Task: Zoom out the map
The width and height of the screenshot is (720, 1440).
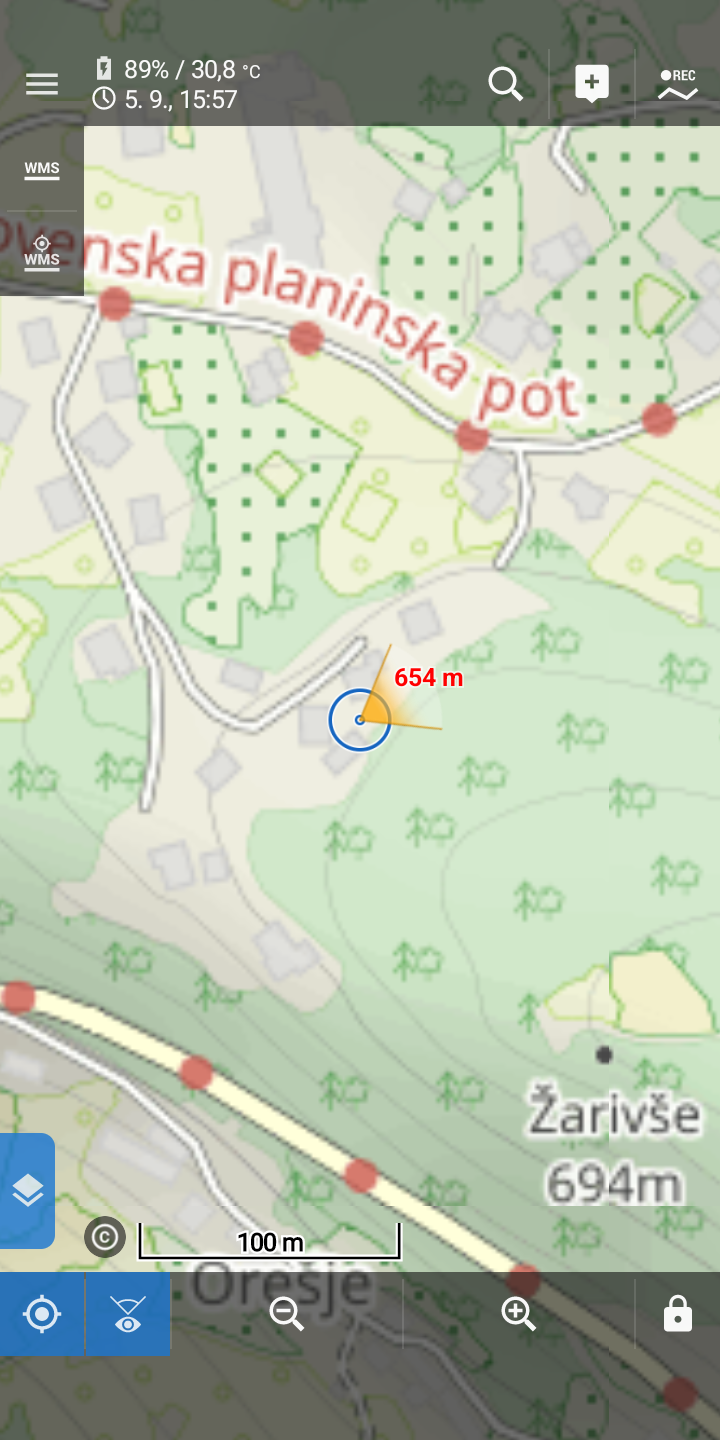Action: pos(287,1314)
